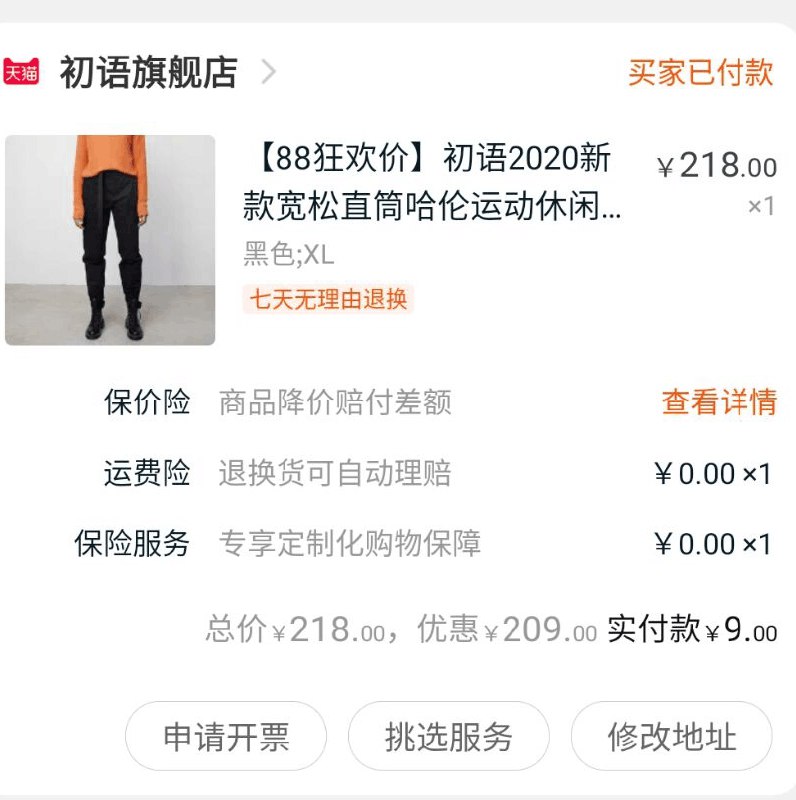Click the 实付款 ¥9.00 amount
This screenshot has height=800, width=796.
692,631
